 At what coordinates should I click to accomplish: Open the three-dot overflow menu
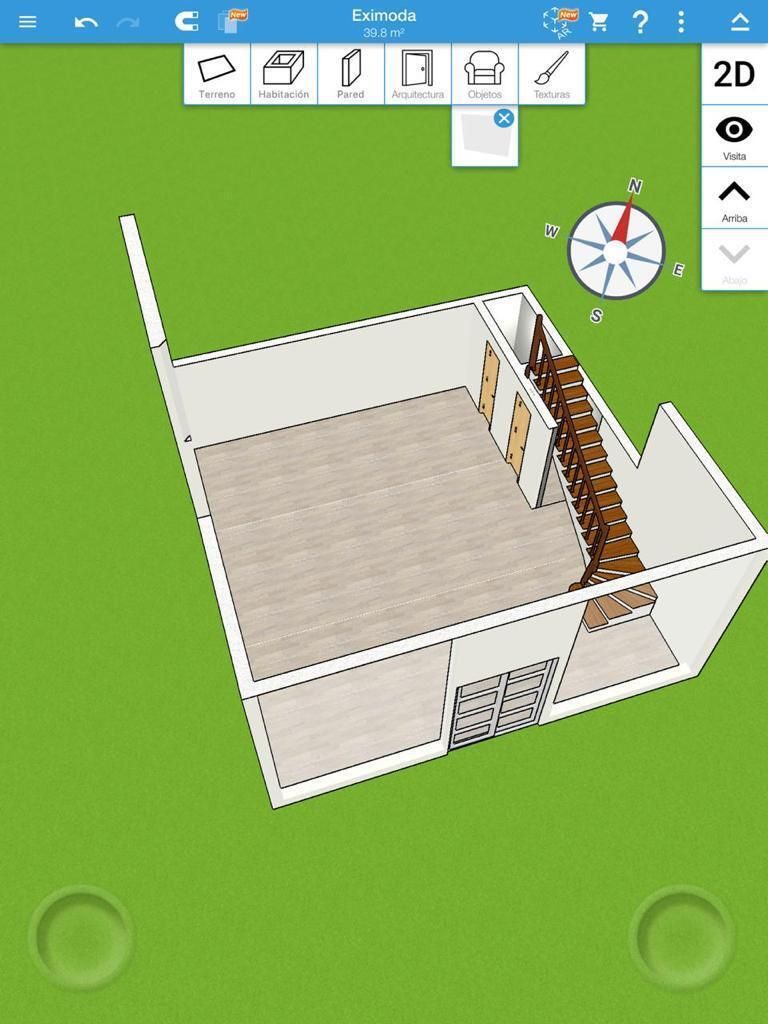681,21
